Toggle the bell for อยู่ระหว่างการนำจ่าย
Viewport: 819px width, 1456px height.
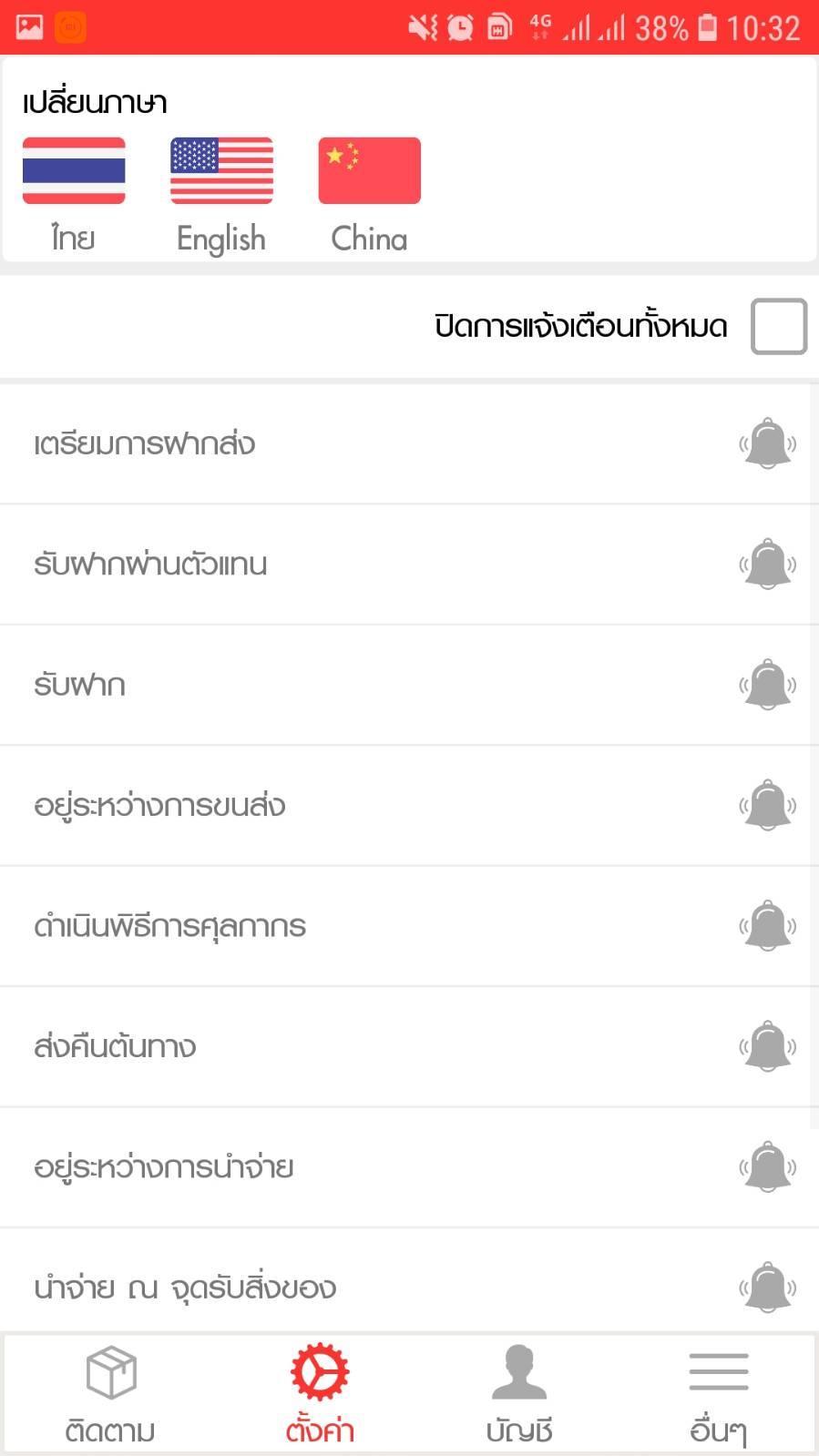pos(768,1166)
